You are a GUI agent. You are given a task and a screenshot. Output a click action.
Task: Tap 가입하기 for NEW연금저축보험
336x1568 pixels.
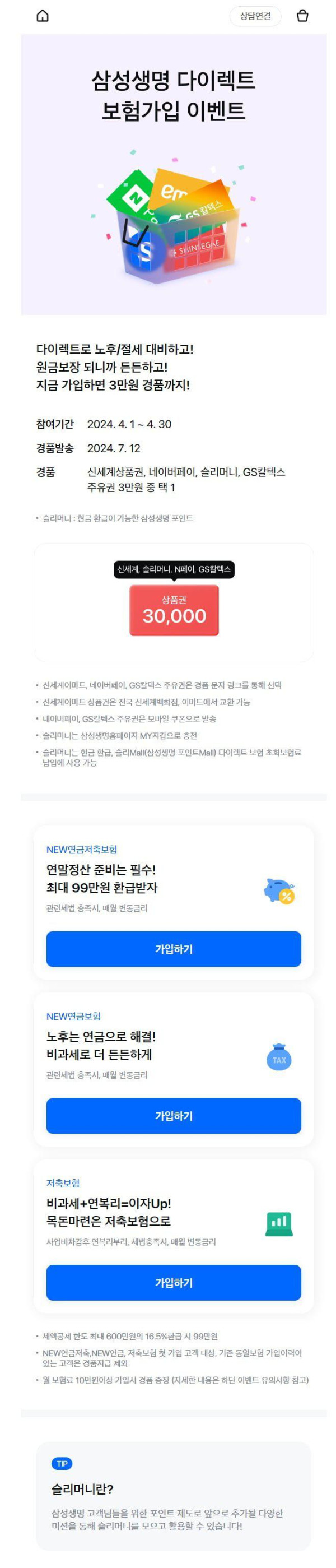point(174,948)
